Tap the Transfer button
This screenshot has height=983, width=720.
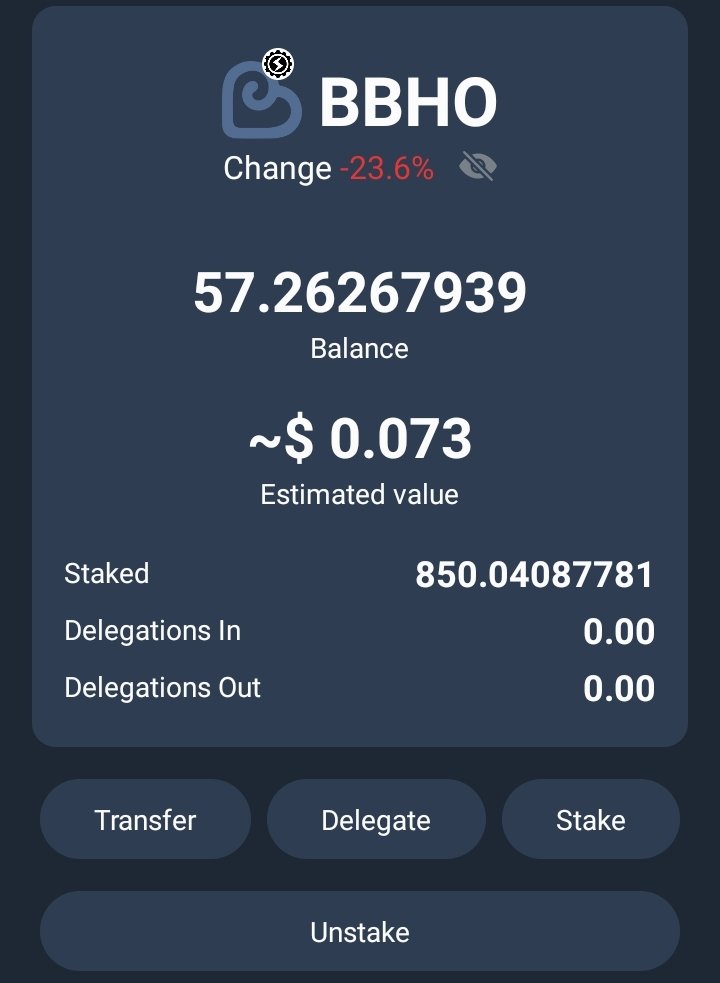[145, 820]
